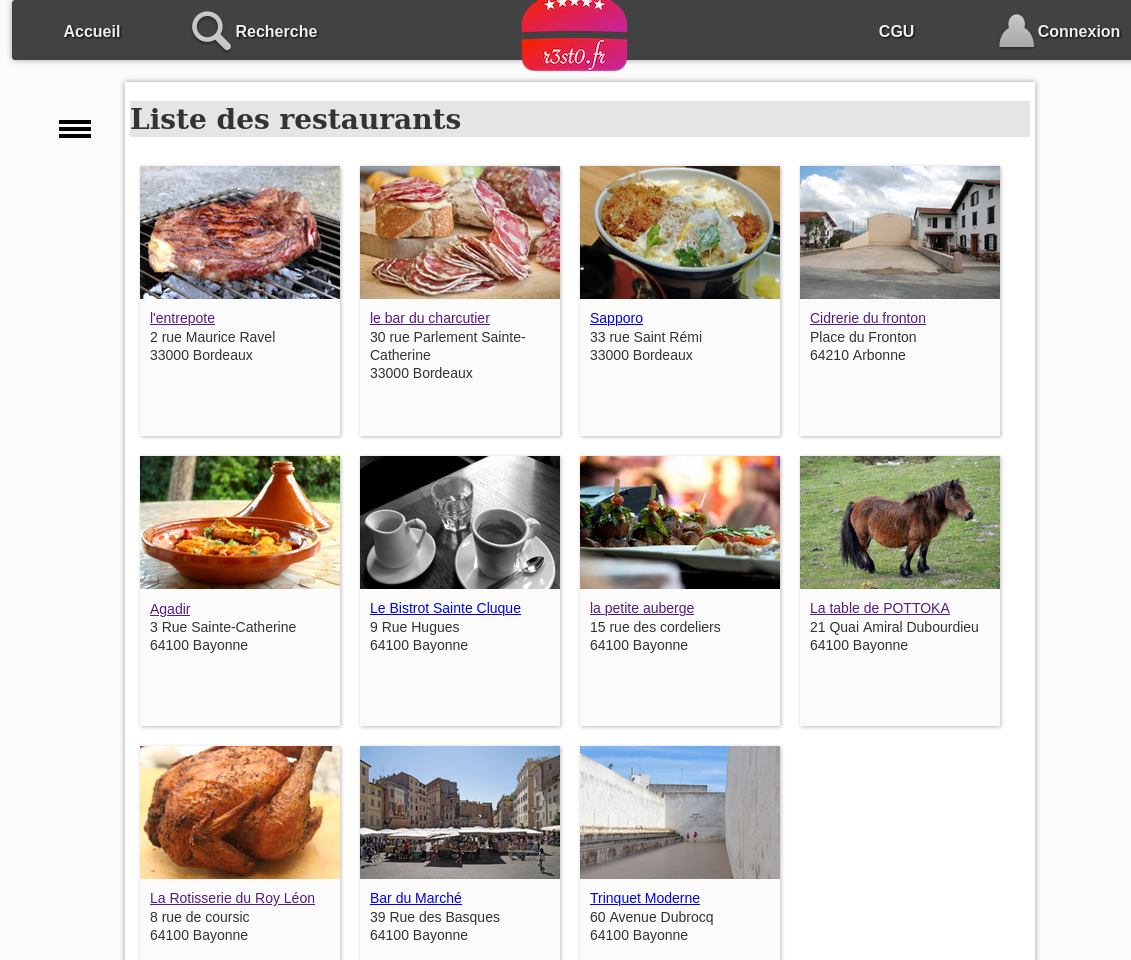The height and width of the screenshot is (960, 1131).
Task: Open the hamburger side menu
Action: tap(75, 129)
